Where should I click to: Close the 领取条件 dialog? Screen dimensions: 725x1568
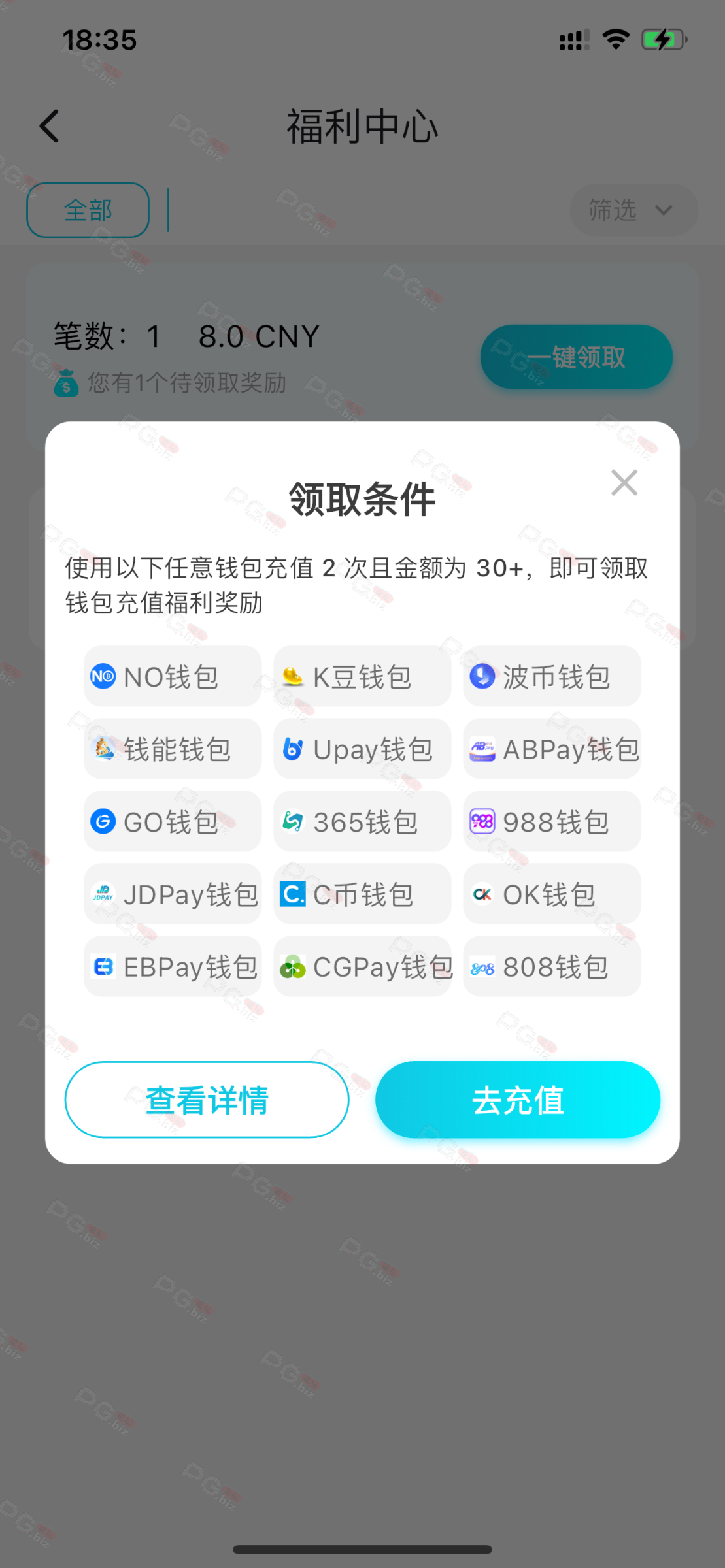click(624, 483)
